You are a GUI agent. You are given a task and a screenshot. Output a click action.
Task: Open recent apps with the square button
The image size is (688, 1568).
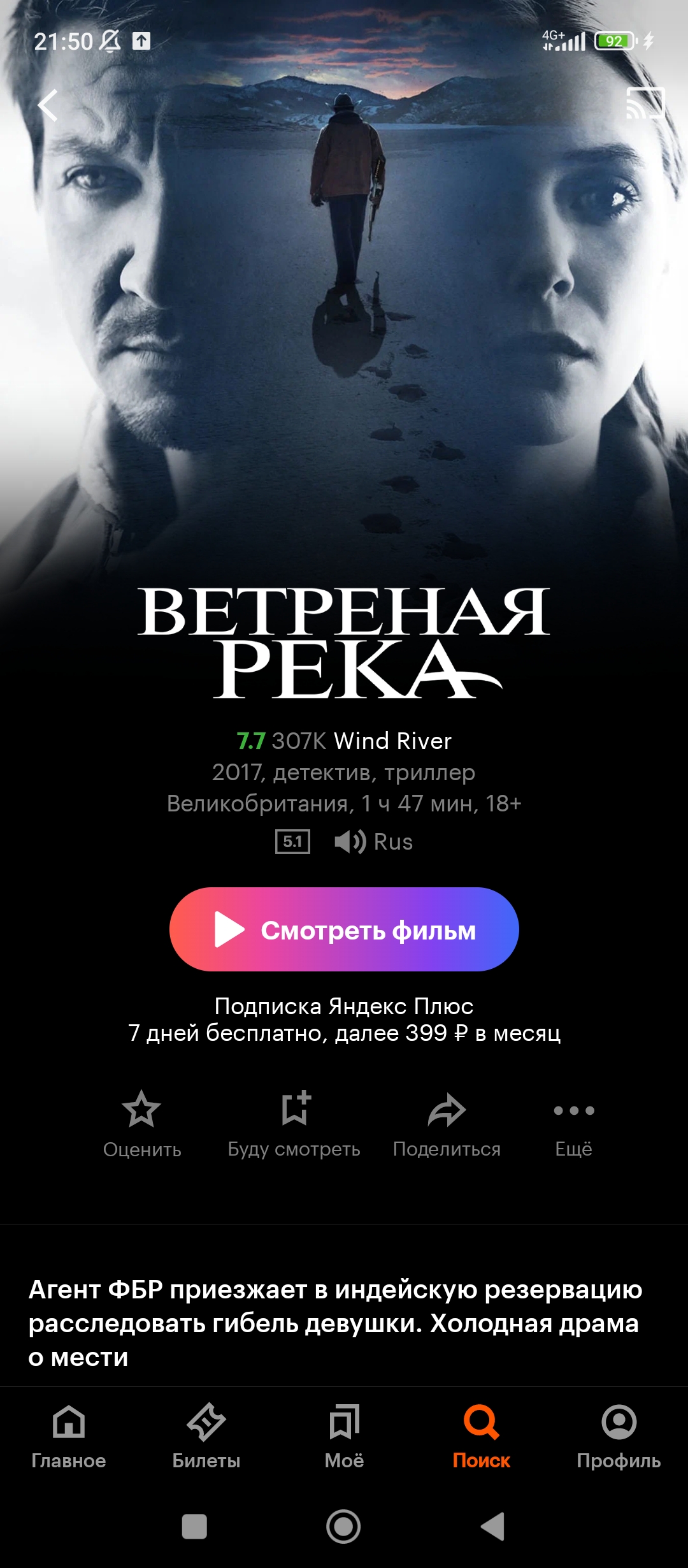[x=194, y=1527]
